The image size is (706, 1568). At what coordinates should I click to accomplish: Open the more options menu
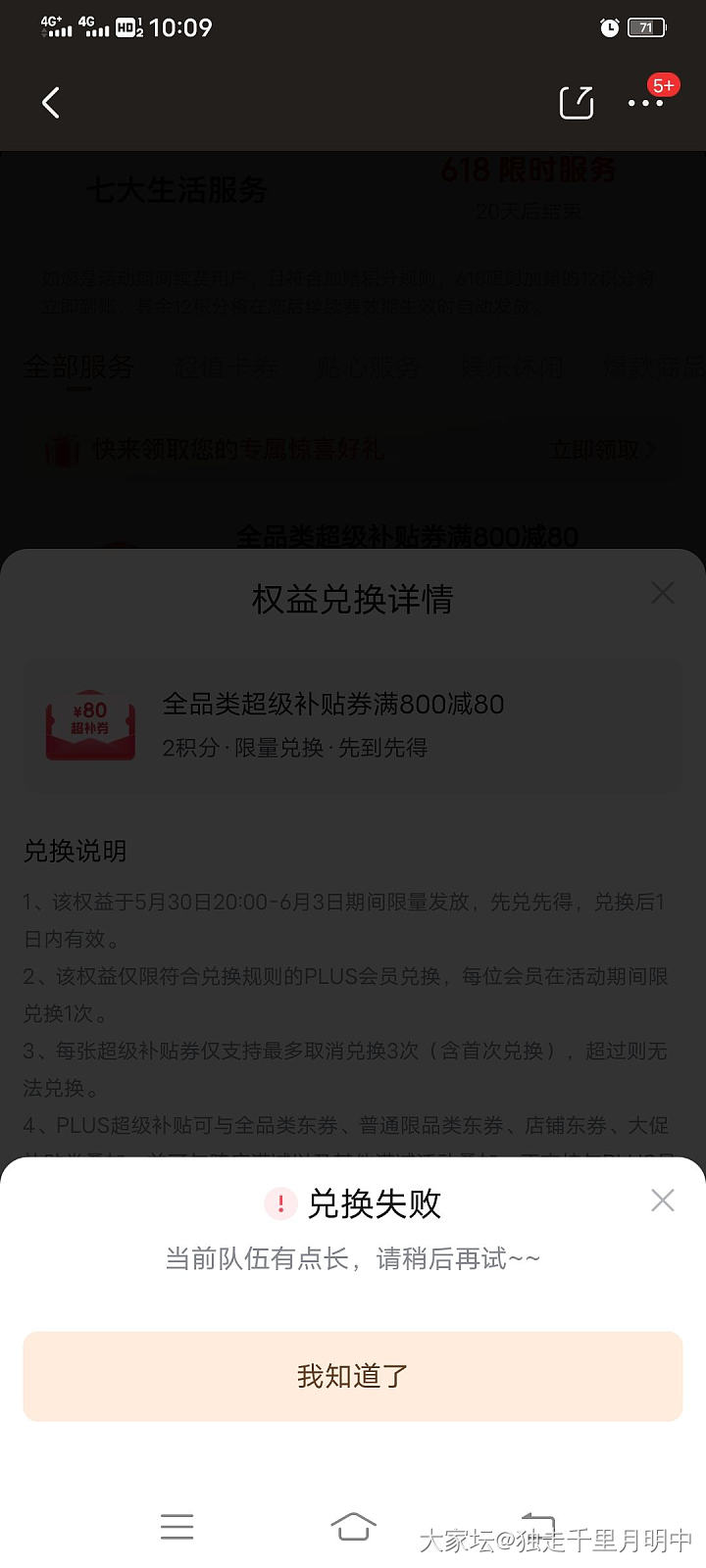[x=645, y=103]
